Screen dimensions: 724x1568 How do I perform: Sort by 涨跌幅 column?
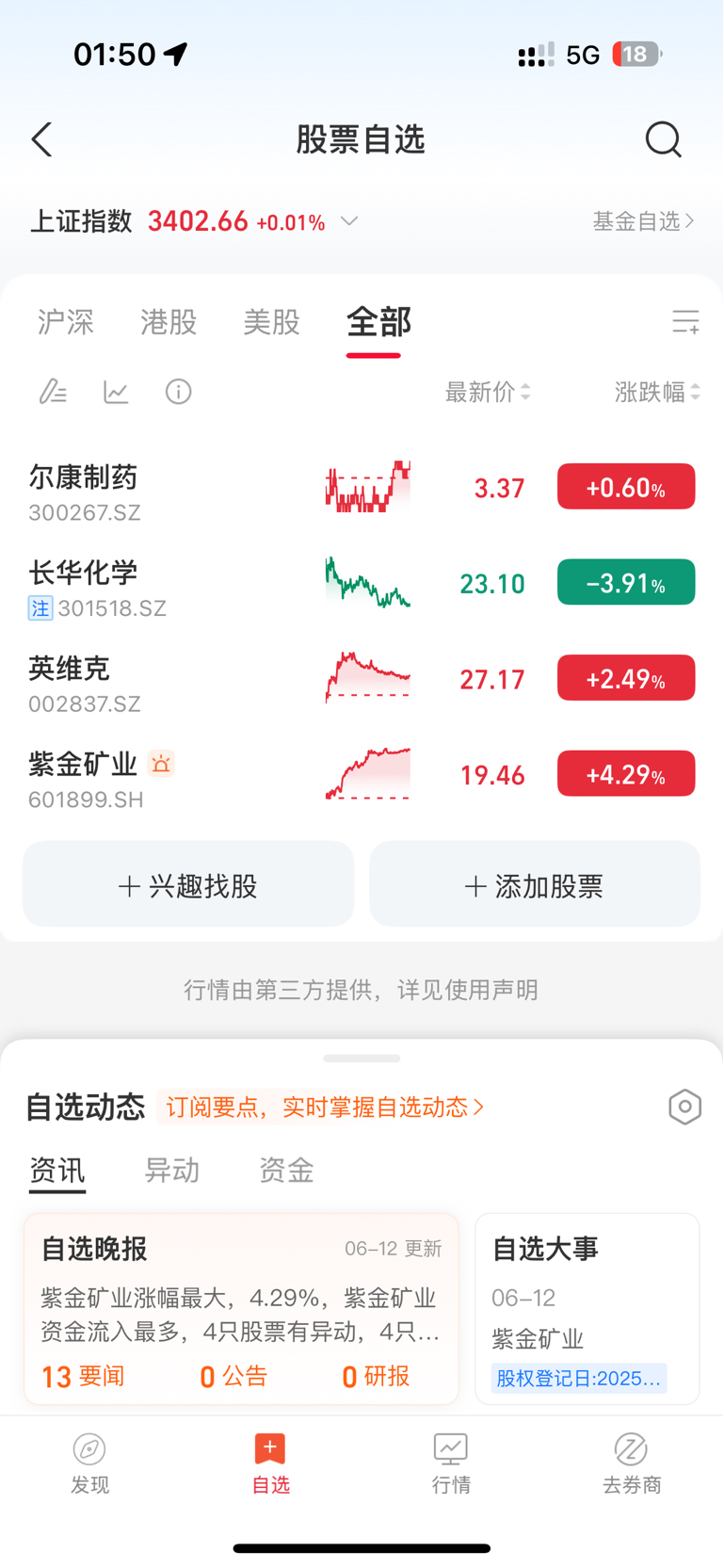[657, 392]
